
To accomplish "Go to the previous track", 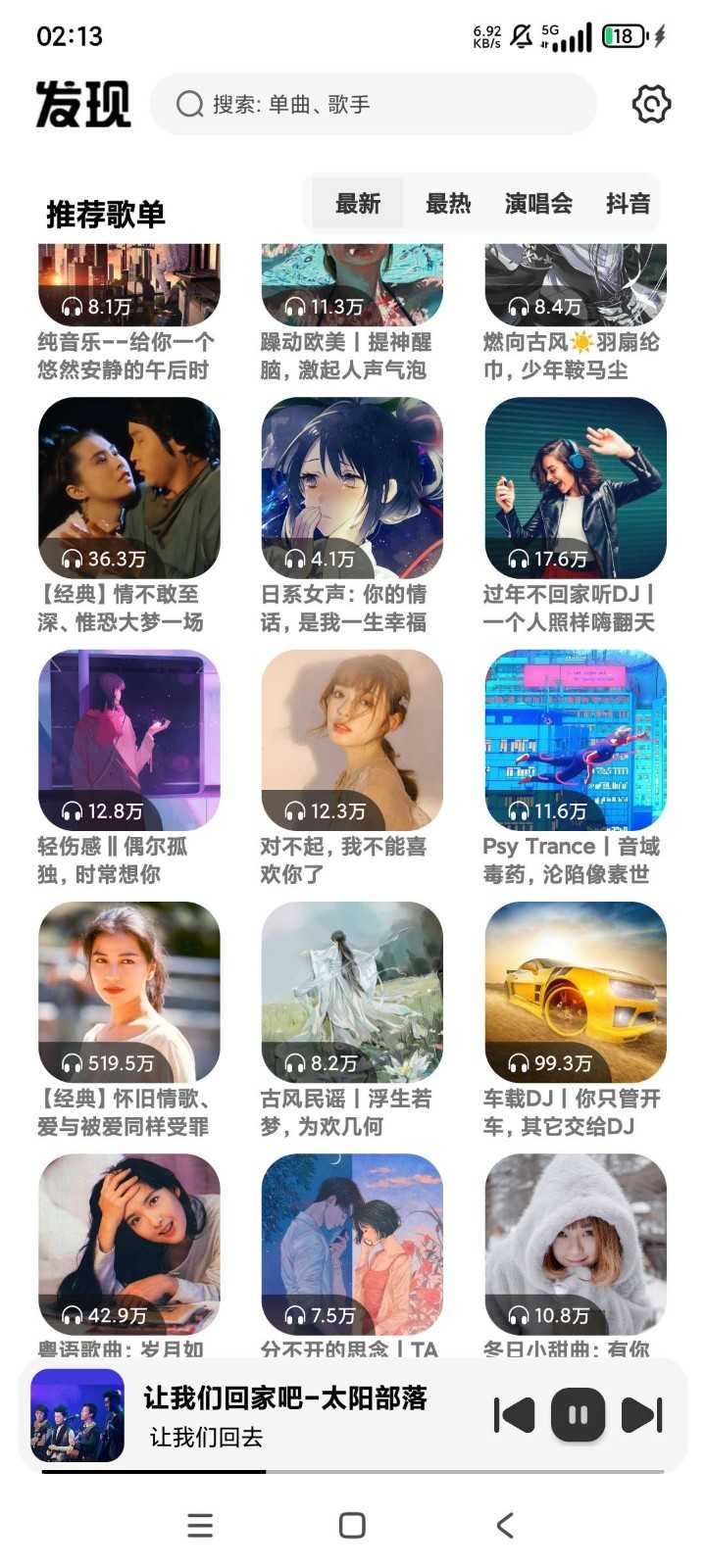I will coord(514,1415).
